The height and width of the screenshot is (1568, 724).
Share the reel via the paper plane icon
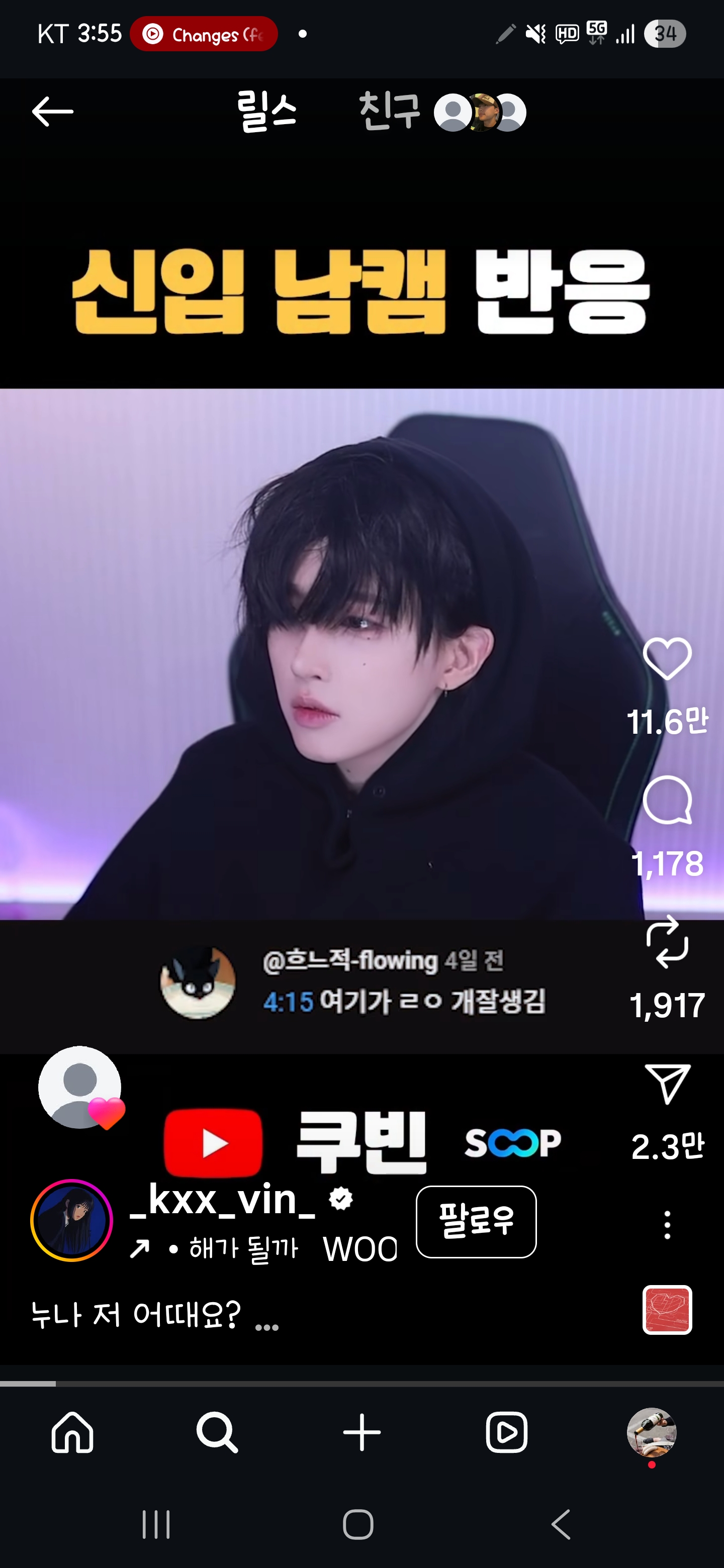[667, 1084]
